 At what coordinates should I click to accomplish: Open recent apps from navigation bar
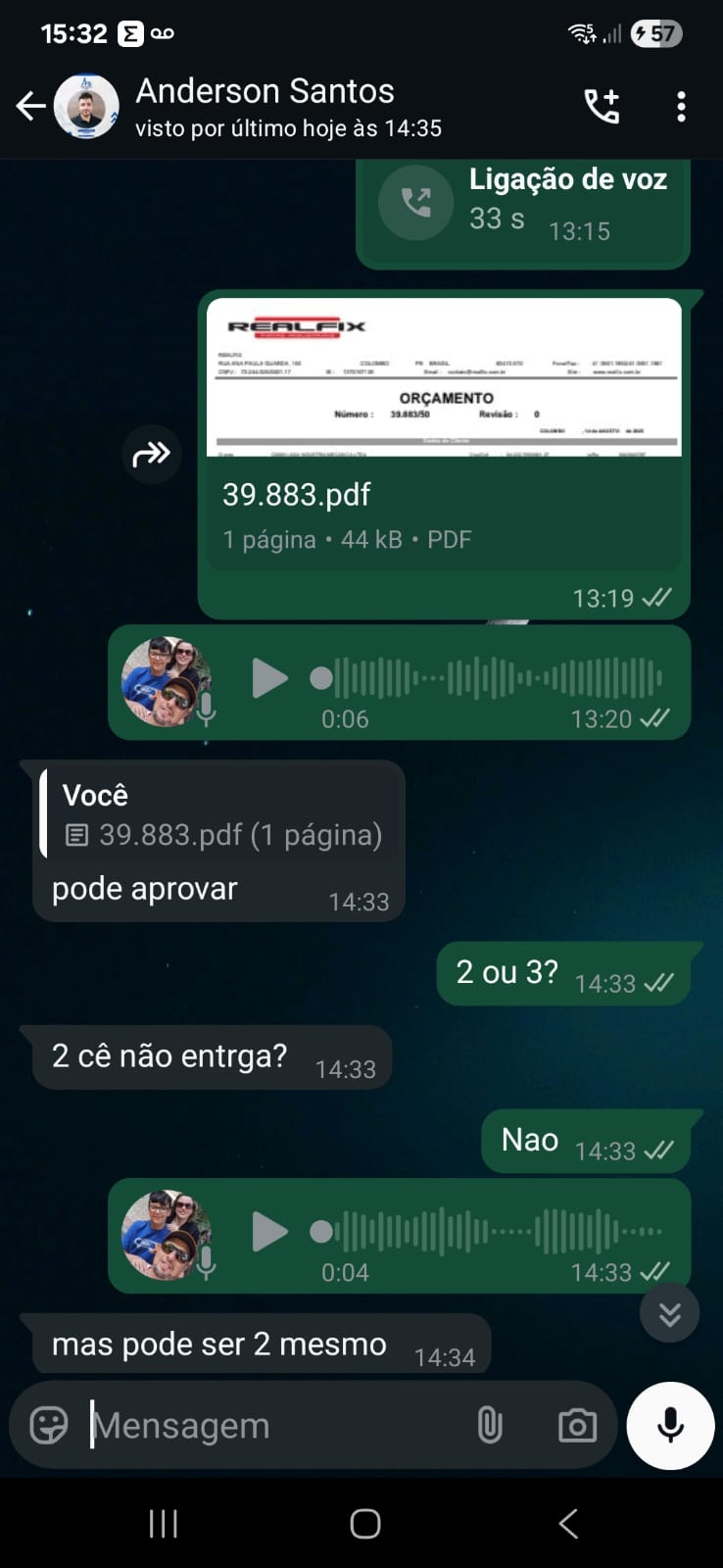pyautogui.click(x=164, y=1523)
